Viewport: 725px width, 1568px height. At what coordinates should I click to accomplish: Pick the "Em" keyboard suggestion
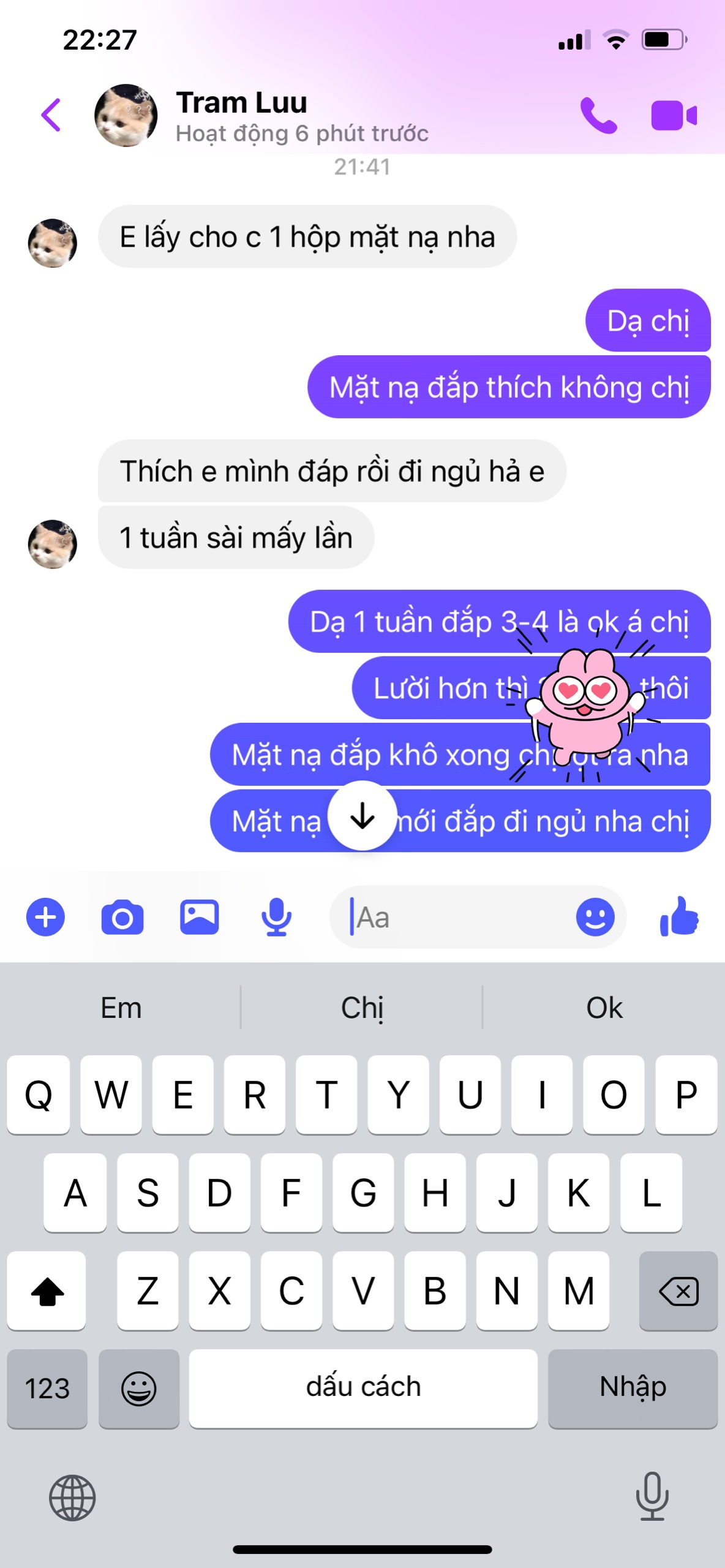click(x=121, y=1008)
